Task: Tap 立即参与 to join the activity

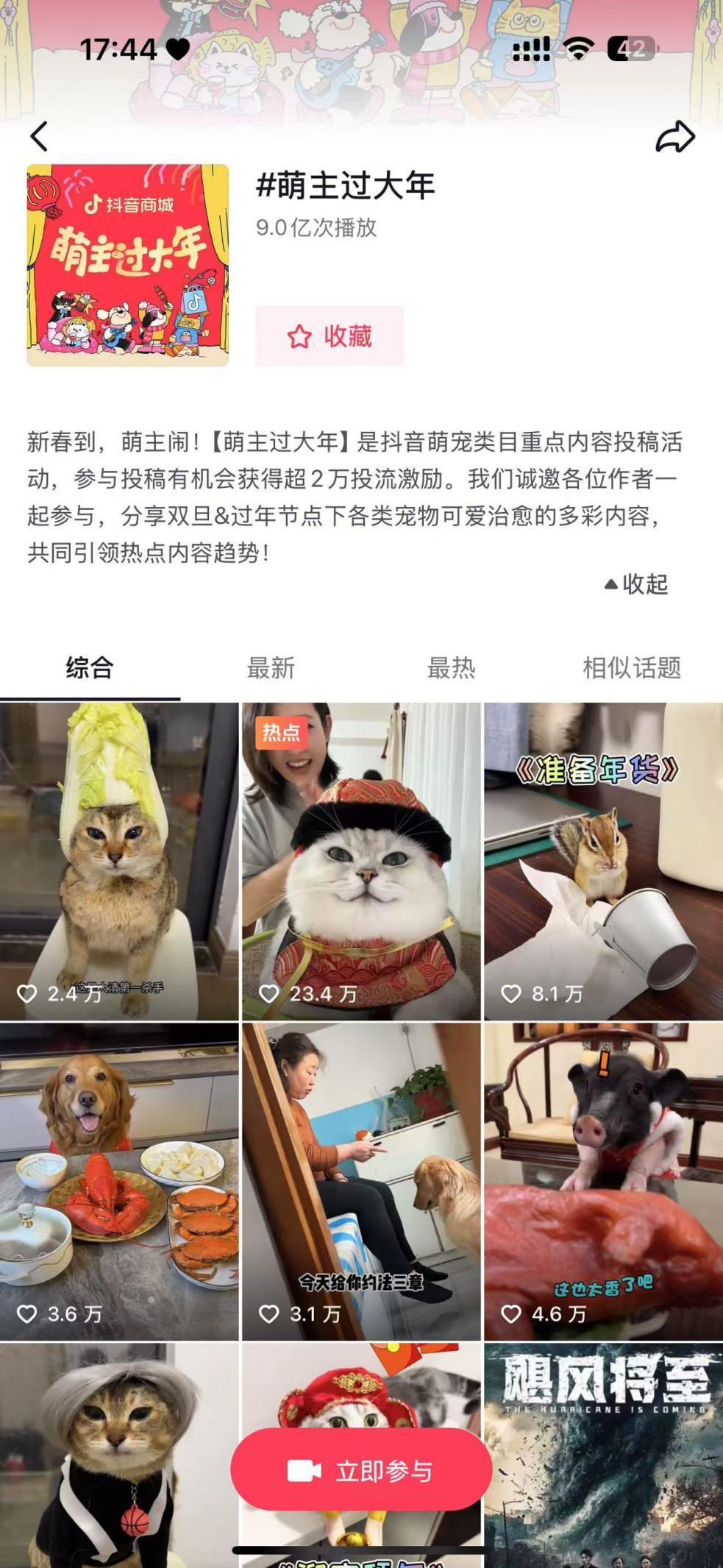Action: click(361, 1470)
